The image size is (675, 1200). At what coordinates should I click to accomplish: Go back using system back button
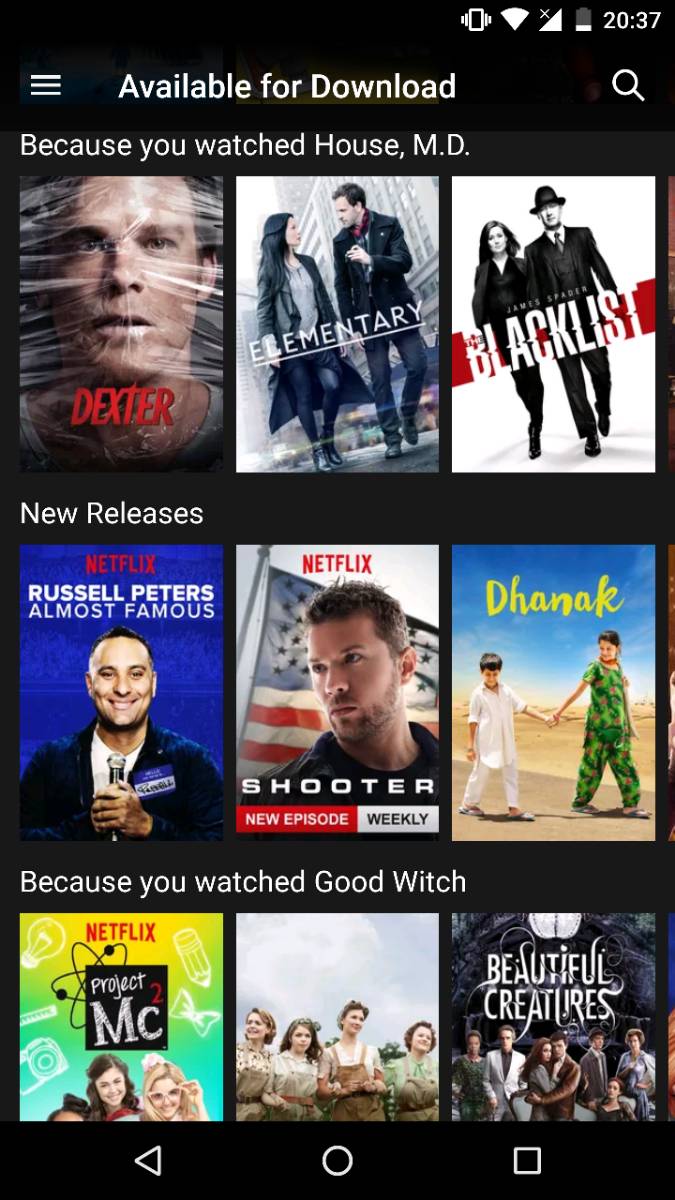point(148,1160)
